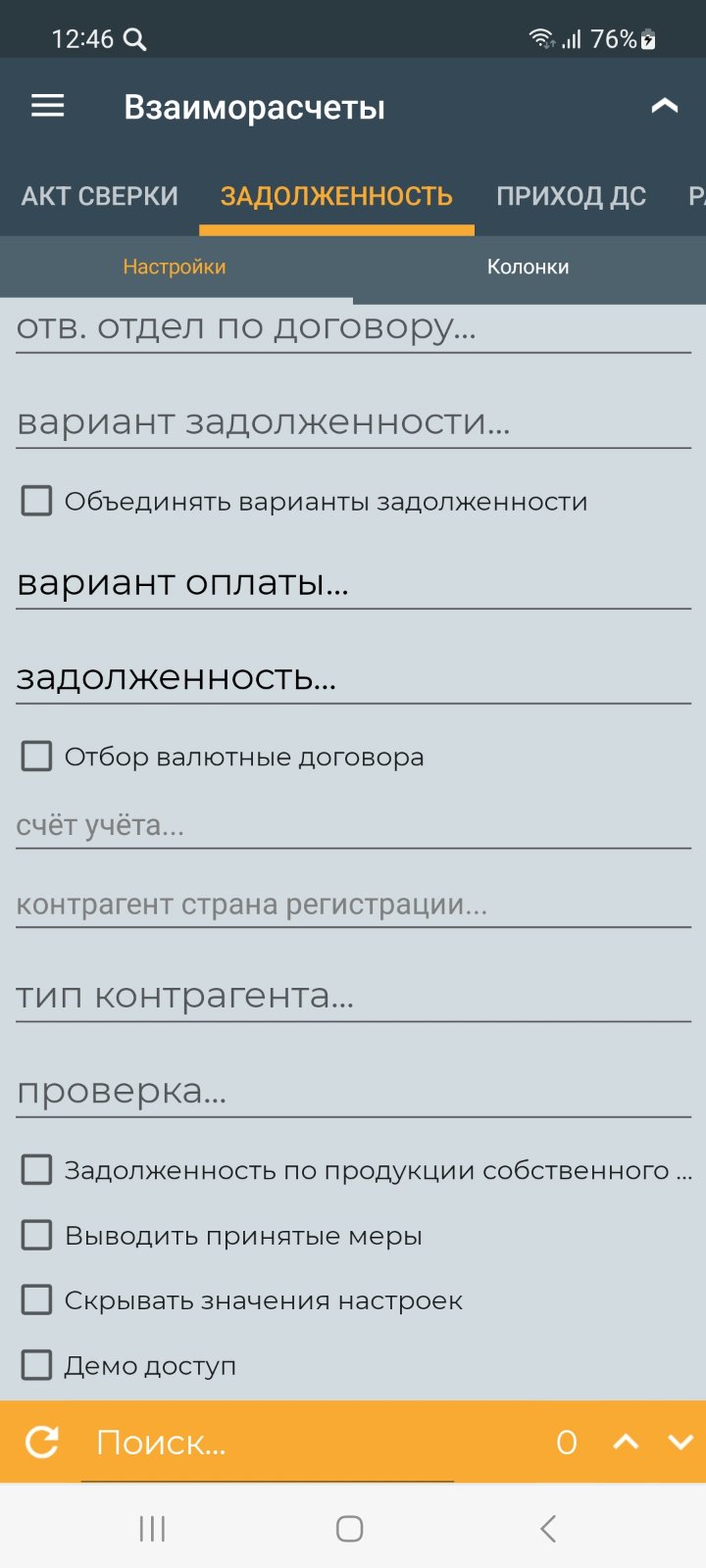Switch to the ПРИХОД ДС tab
Screen dimensions: 706x1568
571,196
